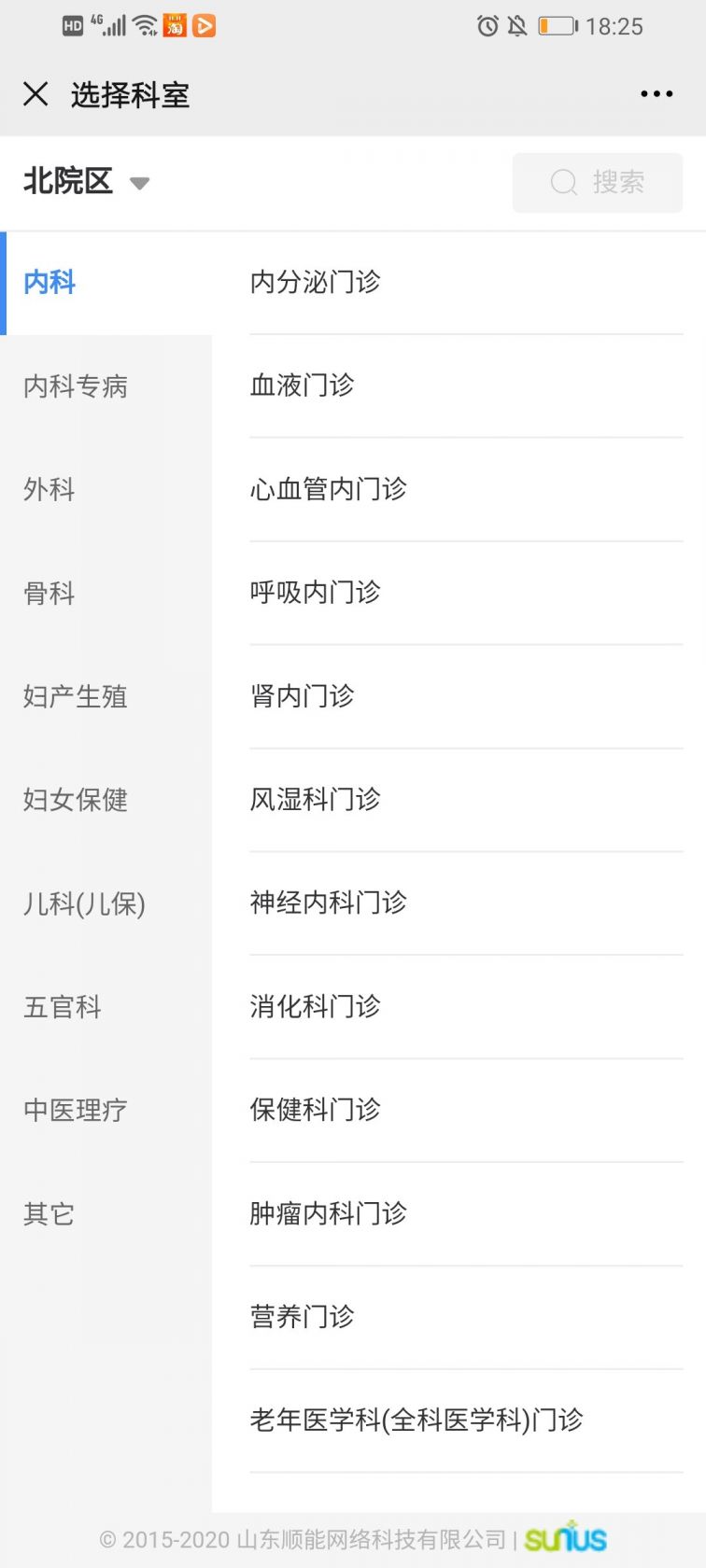Open the 其它 category
Image resolution: width=706 pixels, height=1568 pixels.
106,1215
